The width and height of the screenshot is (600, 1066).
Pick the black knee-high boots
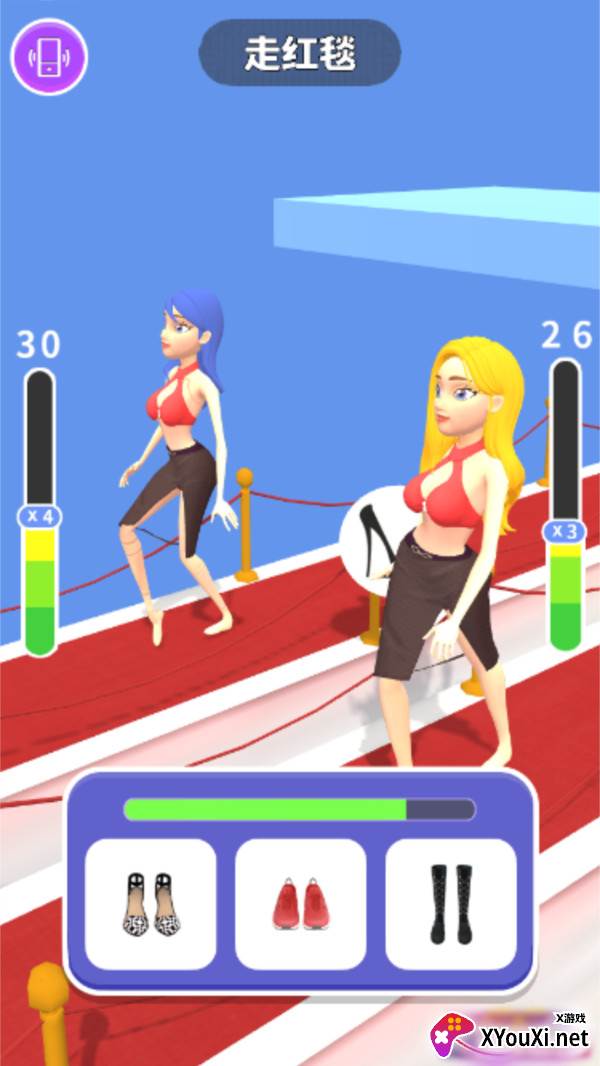(x=450, y=904)
